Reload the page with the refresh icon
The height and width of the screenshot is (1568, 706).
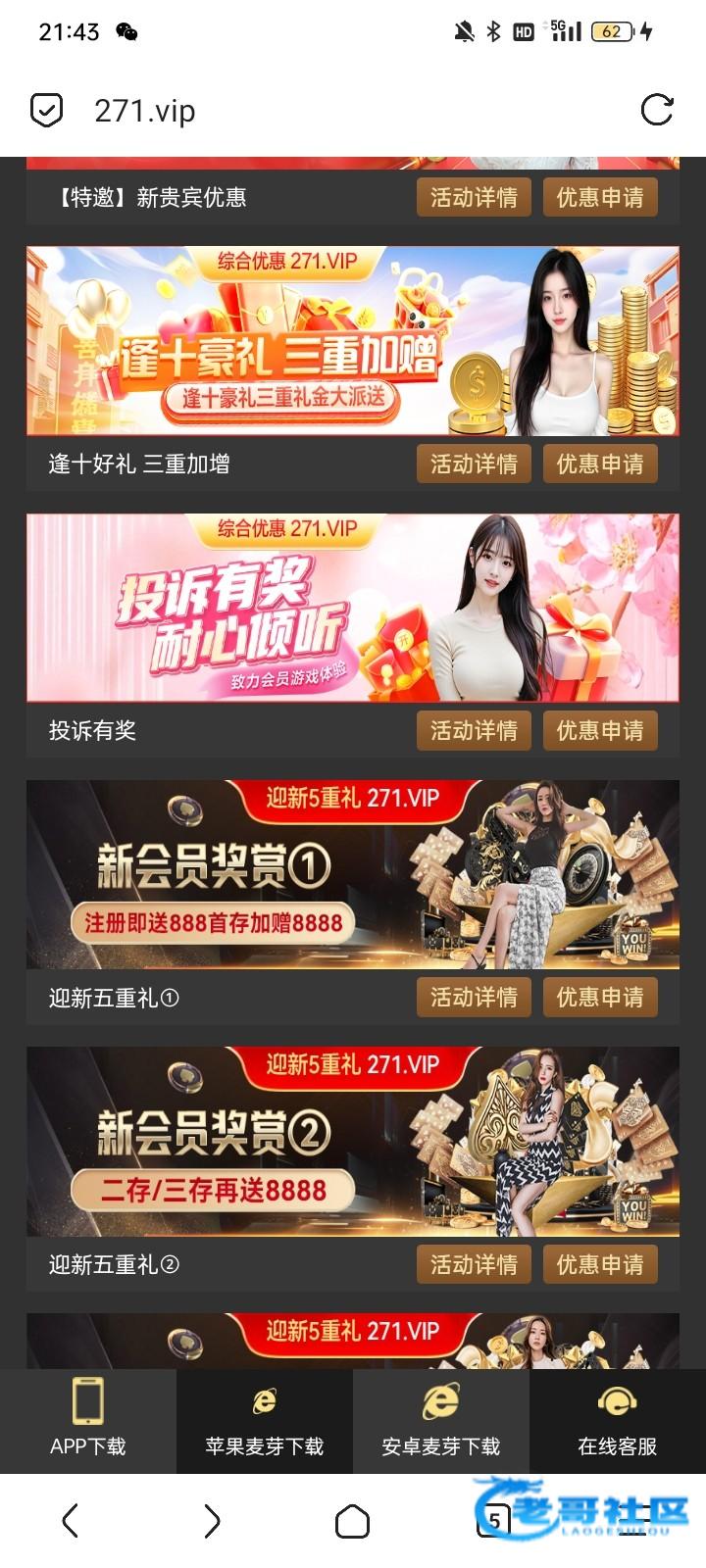pos(656,110)
